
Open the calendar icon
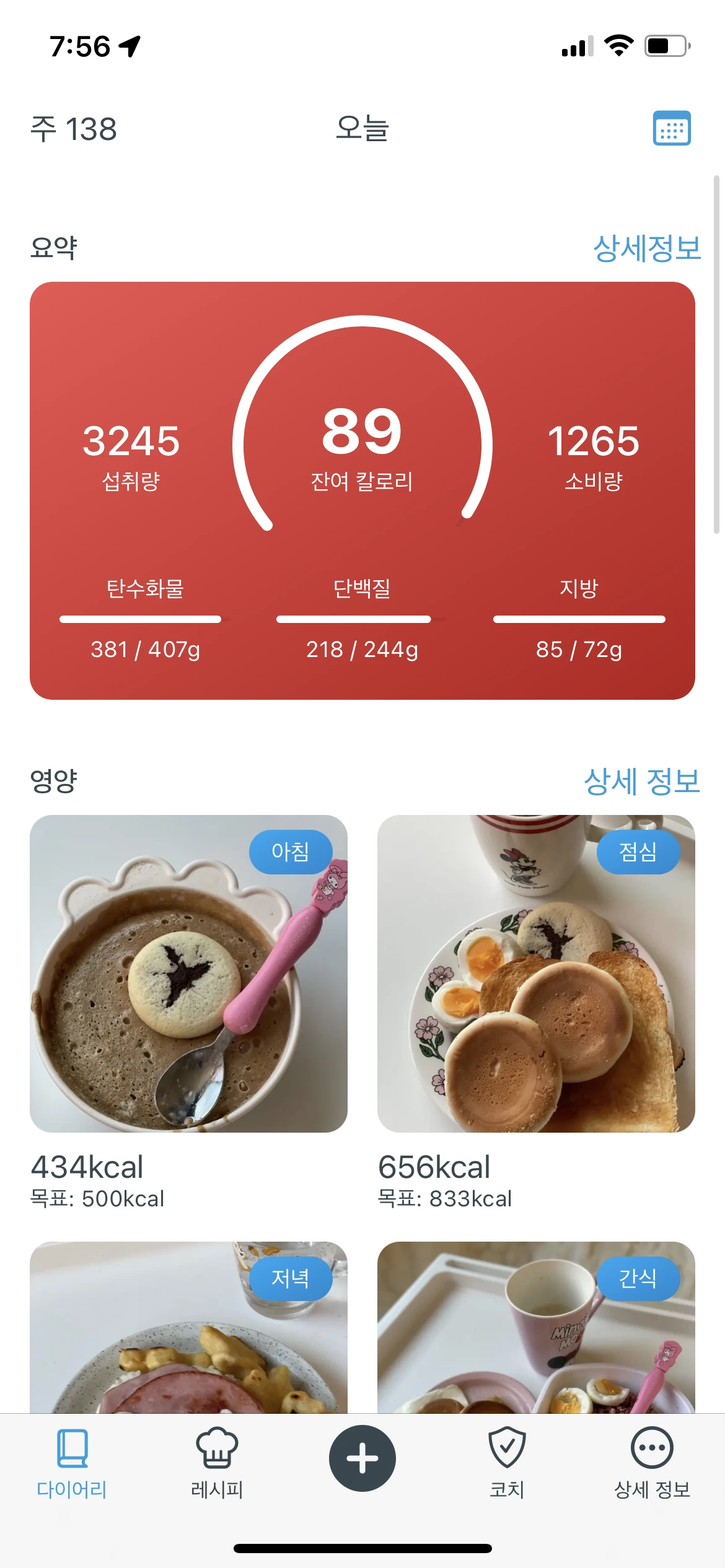(672, 128)
